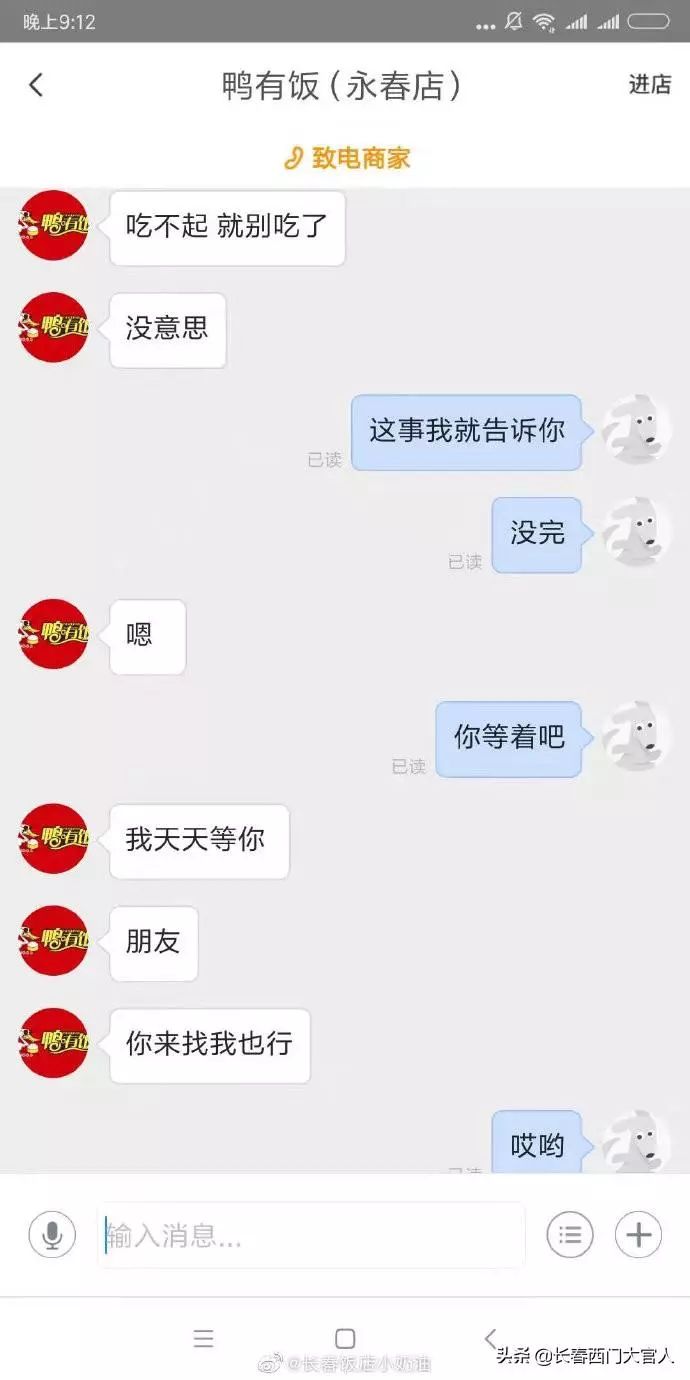Image resolution: width=690 pixels, height=1380 pixels.
Task: Open the plus attachment menu
Action: (638, 1236)
